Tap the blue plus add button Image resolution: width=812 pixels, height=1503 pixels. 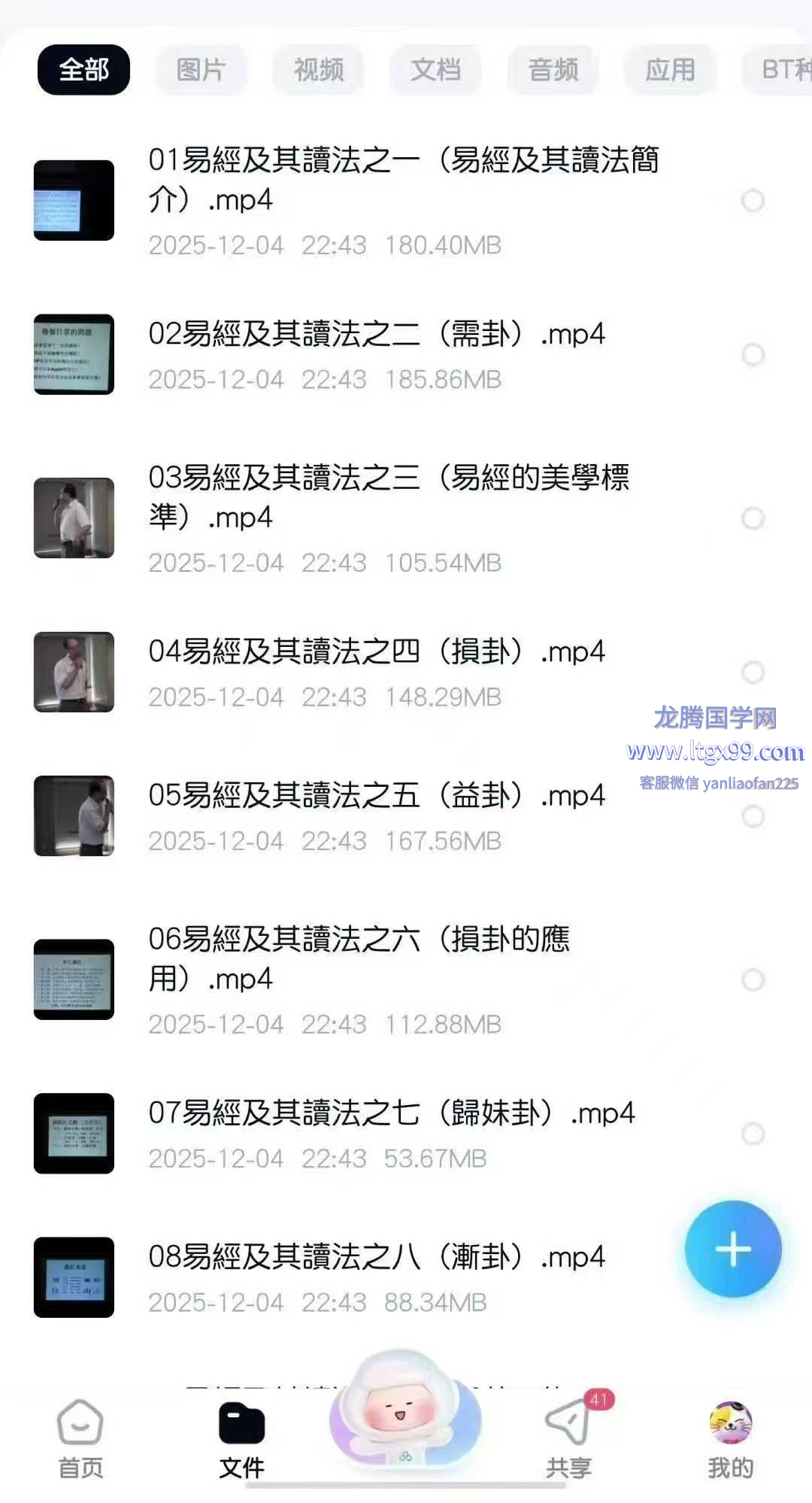732,1249
